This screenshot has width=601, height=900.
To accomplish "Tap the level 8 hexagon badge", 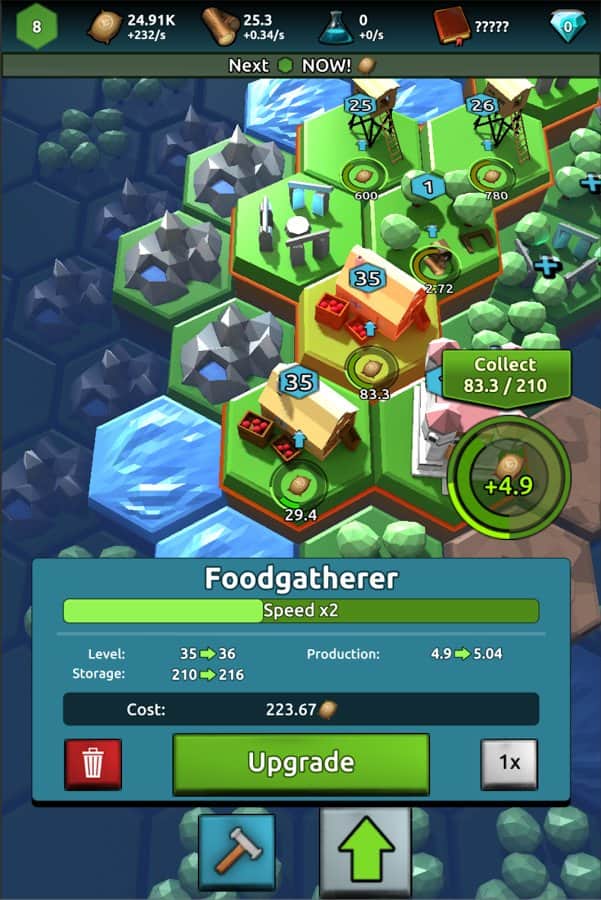I will (x=37, y=27).
